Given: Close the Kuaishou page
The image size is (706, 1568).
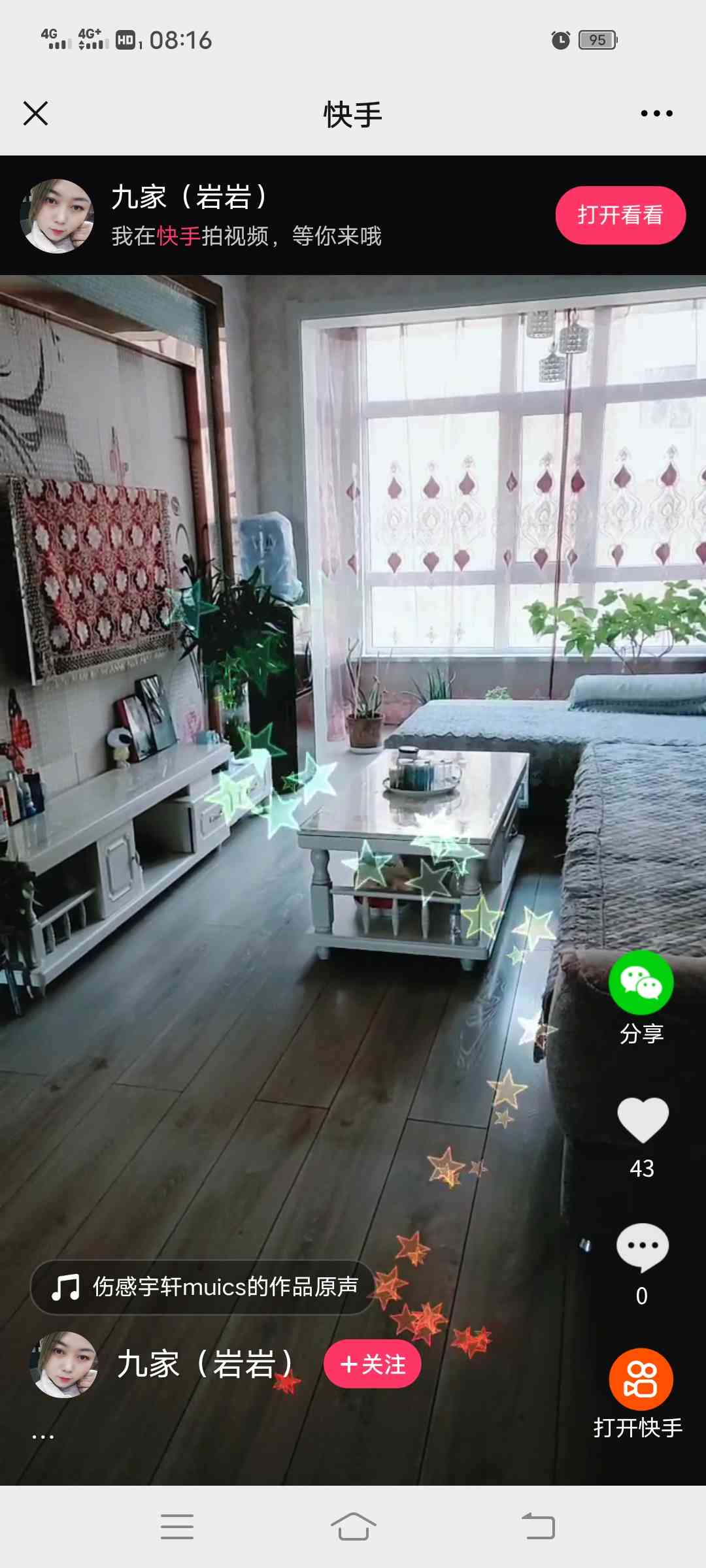Looking at the screenshot, I should 35,114.
